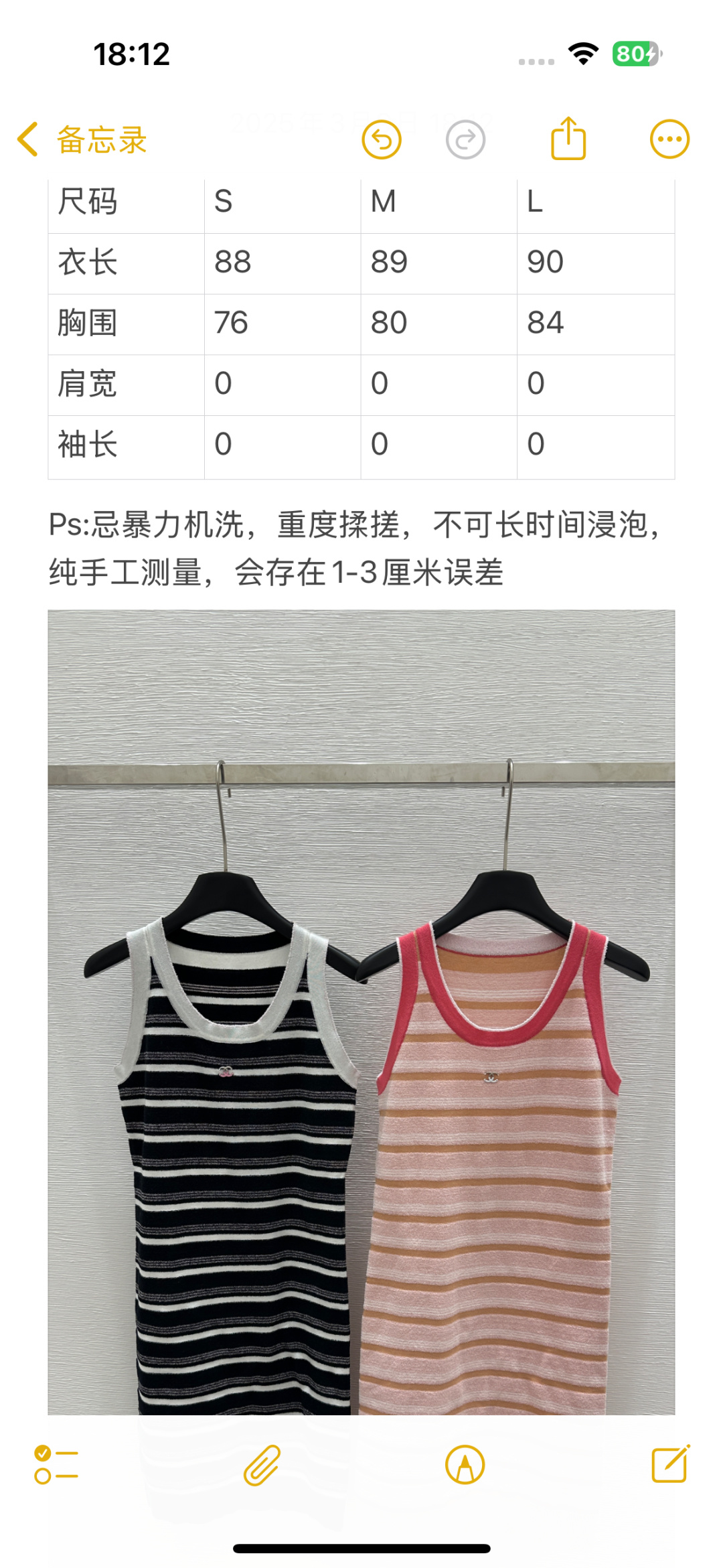Share this note
Image resolution: width=723 pixels, height=1568 pixels.
point(568,139)
